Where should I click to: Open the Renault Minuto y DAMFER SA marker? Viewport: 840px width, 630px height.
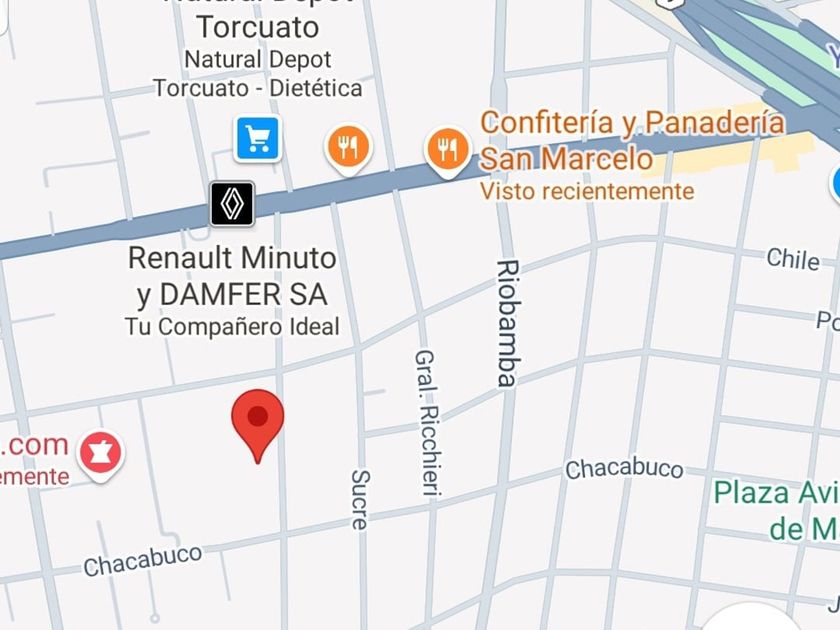[x=231, y=204]
